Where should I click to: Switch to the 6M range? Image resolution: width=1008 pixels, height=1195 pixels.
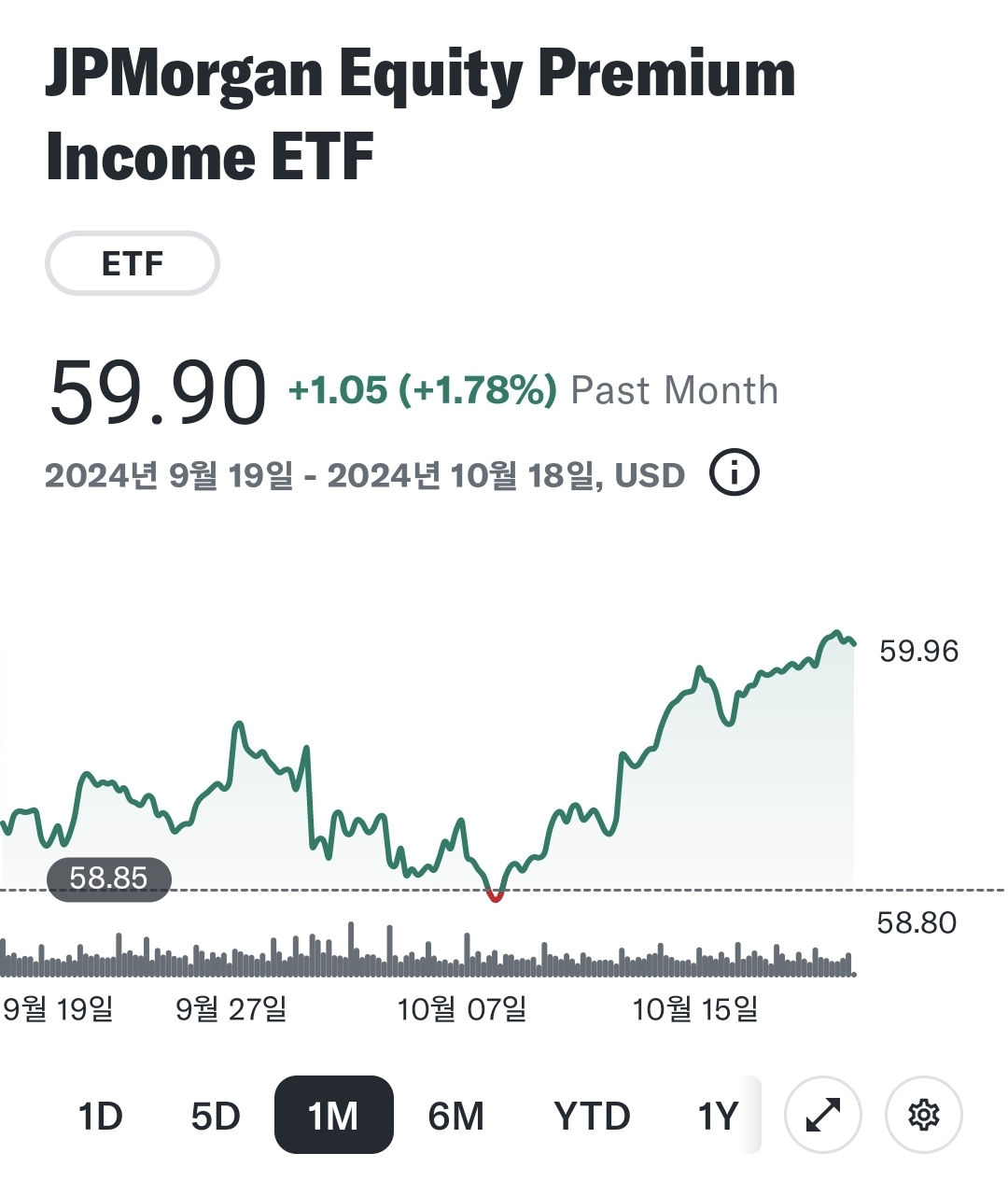click(x=455, y=1116)
